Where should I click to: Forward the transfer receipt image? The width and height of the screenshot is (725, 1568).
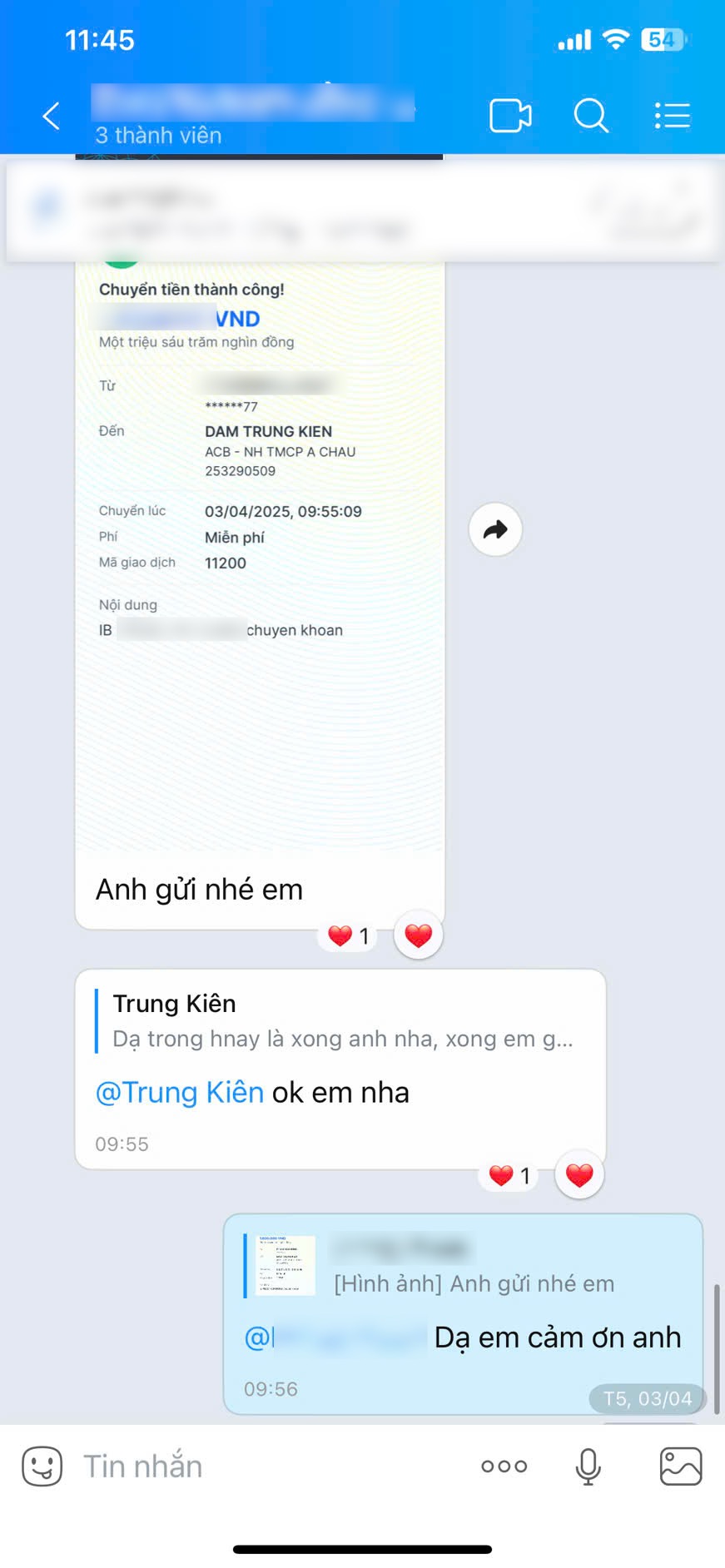(495, 529)
